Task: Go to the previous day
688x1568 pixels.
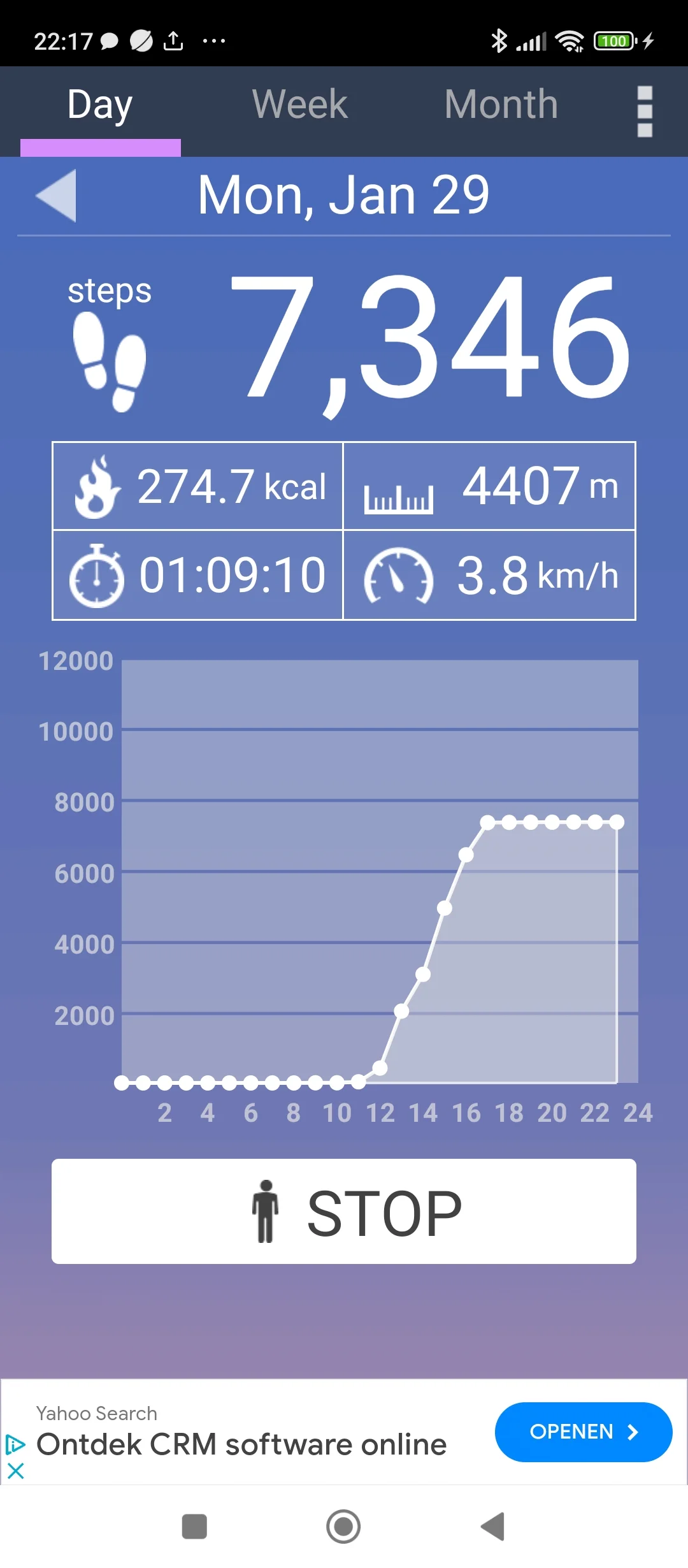Action: (57, 196)
